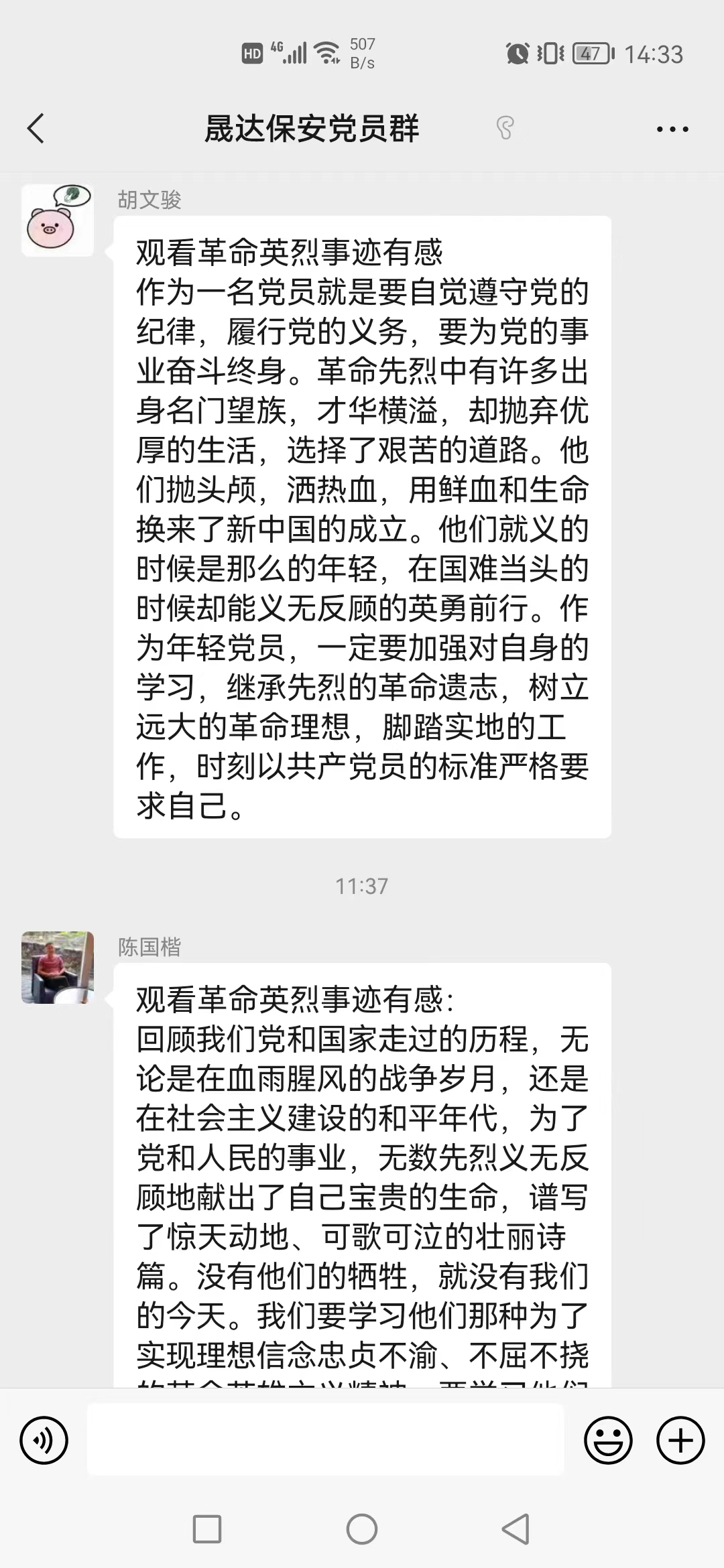The height and width of the screenshot is (1568, 724).
Task: Open the plus attachment menu
Action: pyautogui.click(x=680, y=1439)
